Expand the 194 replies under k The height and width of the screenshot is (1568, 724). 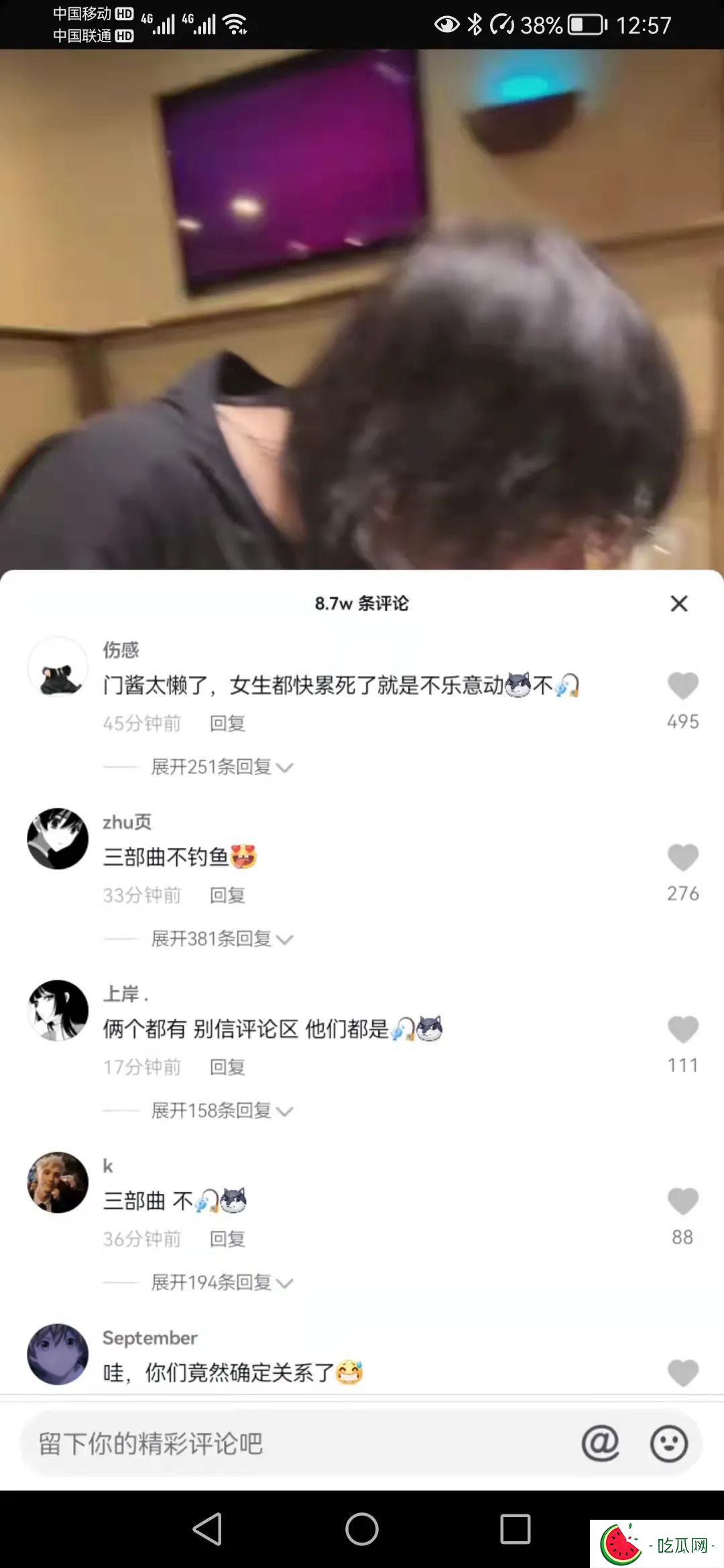tap(221, 1283)
